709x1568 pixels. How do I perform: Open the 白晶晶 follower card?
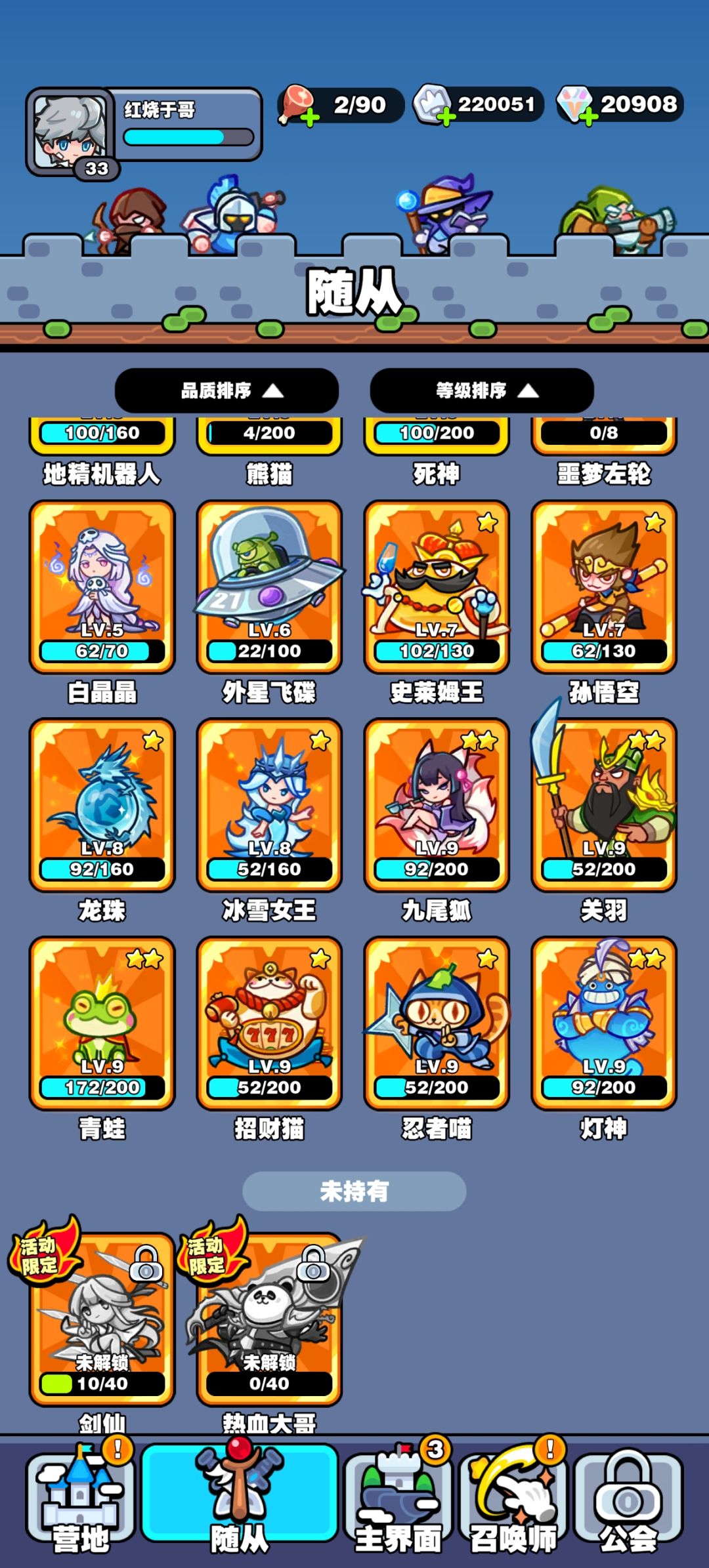[102, 587]
